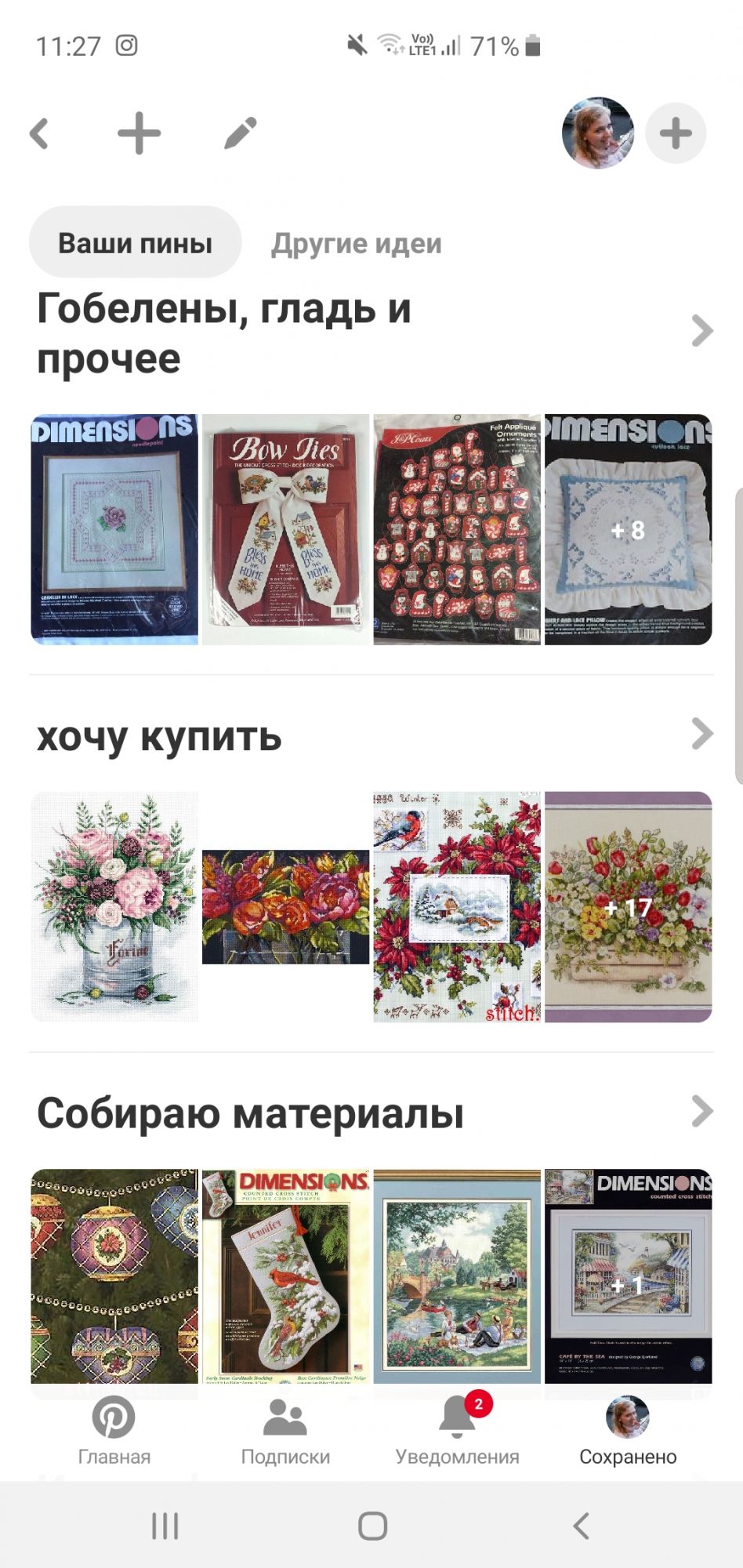Go to the Главная tab
Image resolution: width=743 pixels, height=1568 pixels.
pos(114,1432)
